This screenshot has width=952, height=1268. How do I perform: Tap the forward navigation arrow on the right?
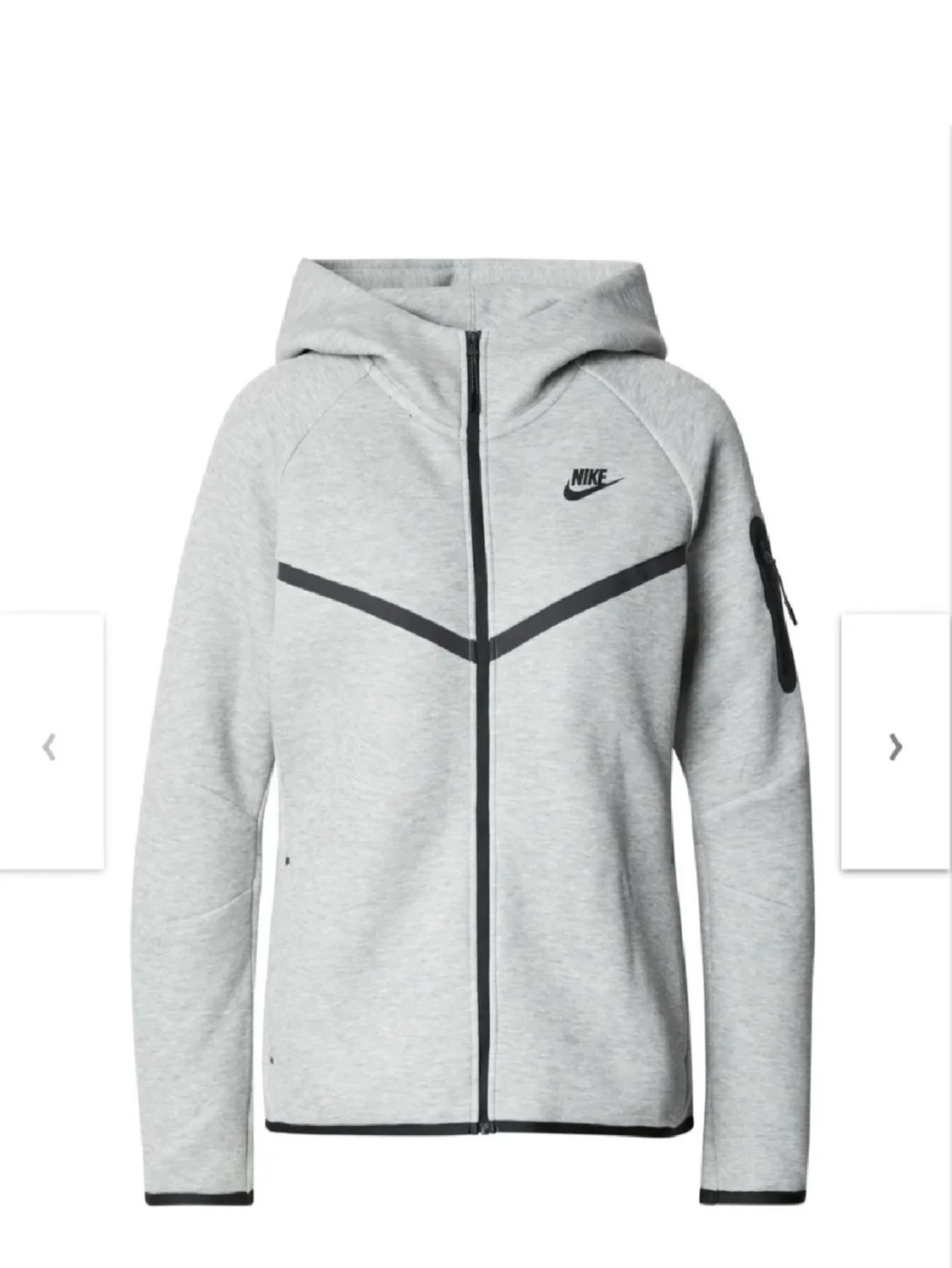pos(894,745)
